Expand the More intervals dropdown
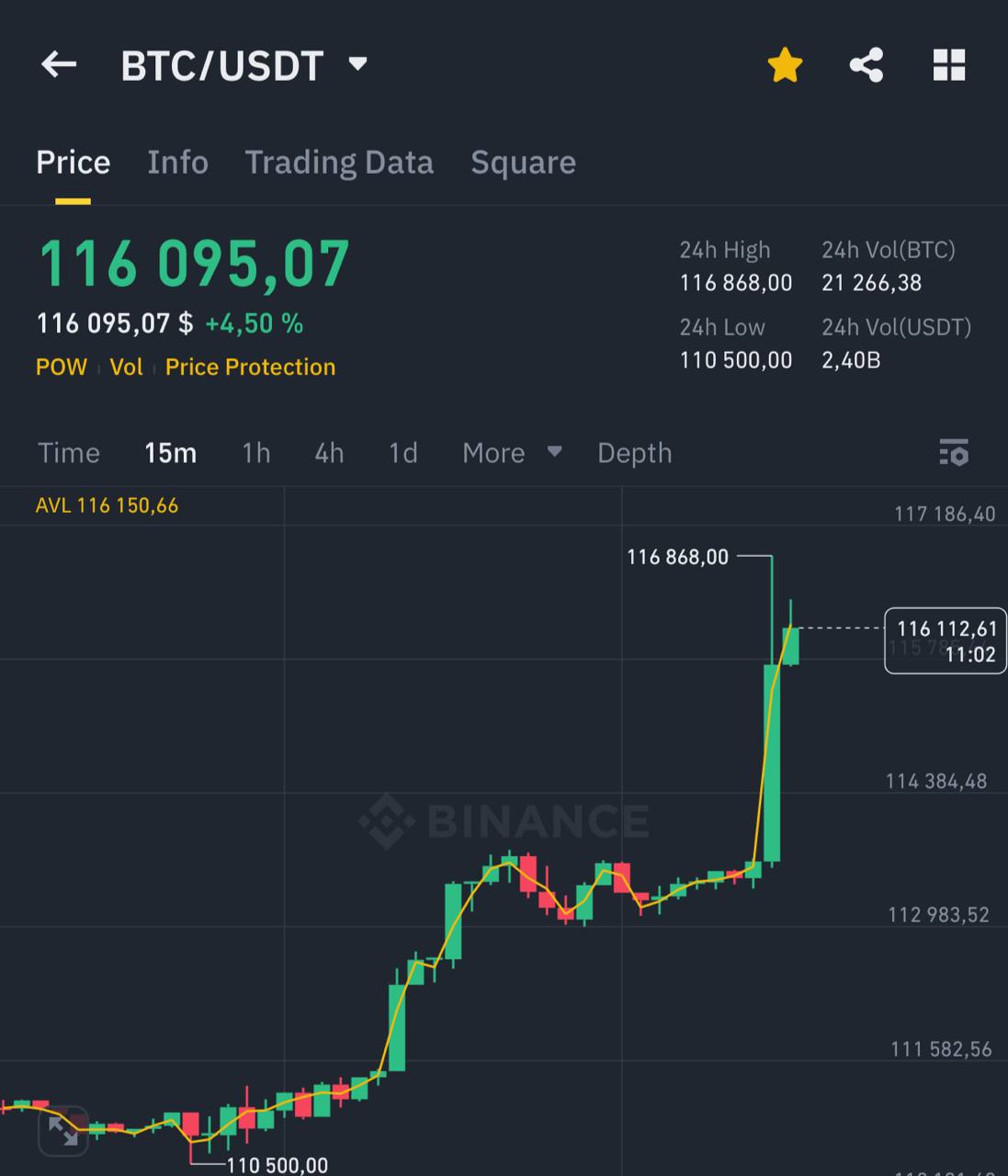Viewport: 1008px width, 1176px height. pyautogui.click(x=511, y=453)
